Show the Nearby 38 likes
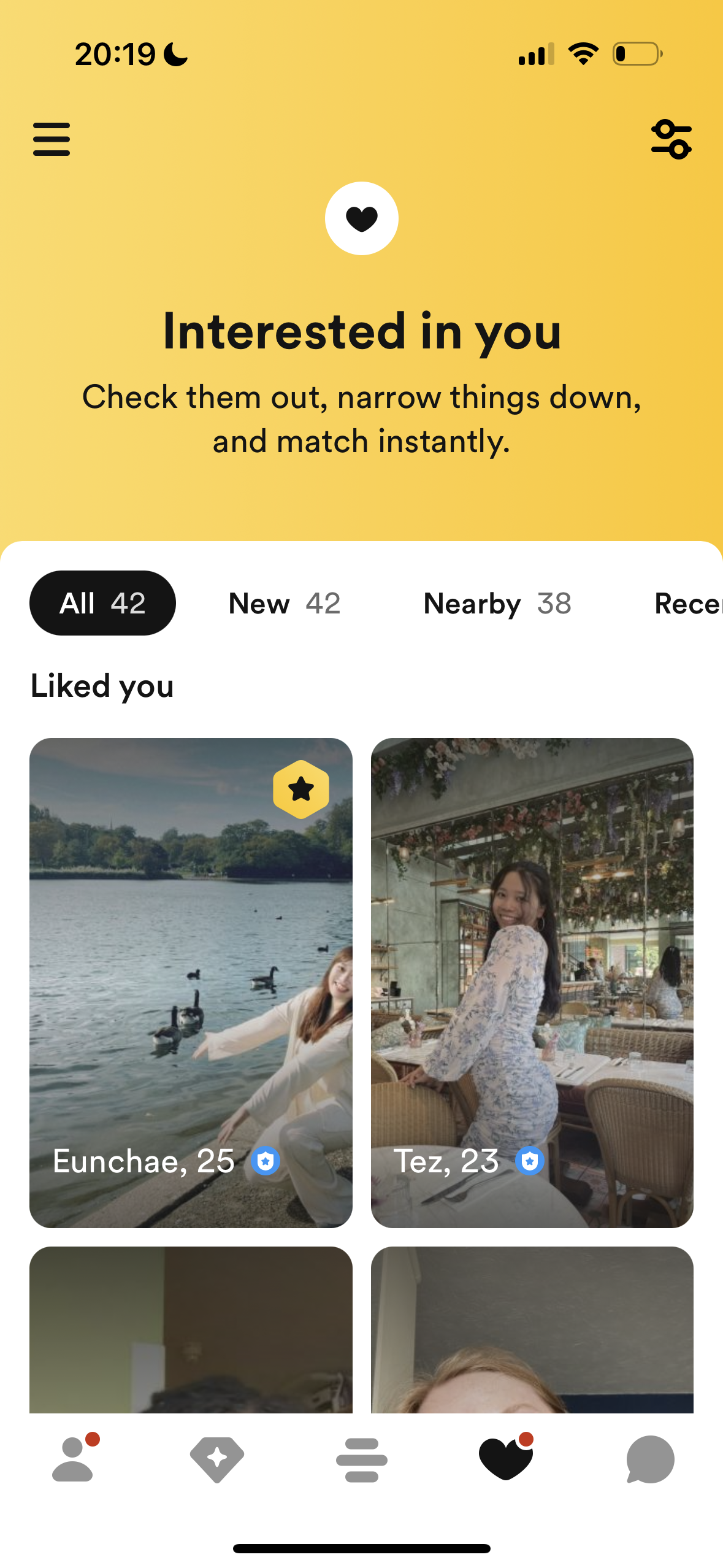This screenshot has height=1568, width=723. click(x=497, y=603)
